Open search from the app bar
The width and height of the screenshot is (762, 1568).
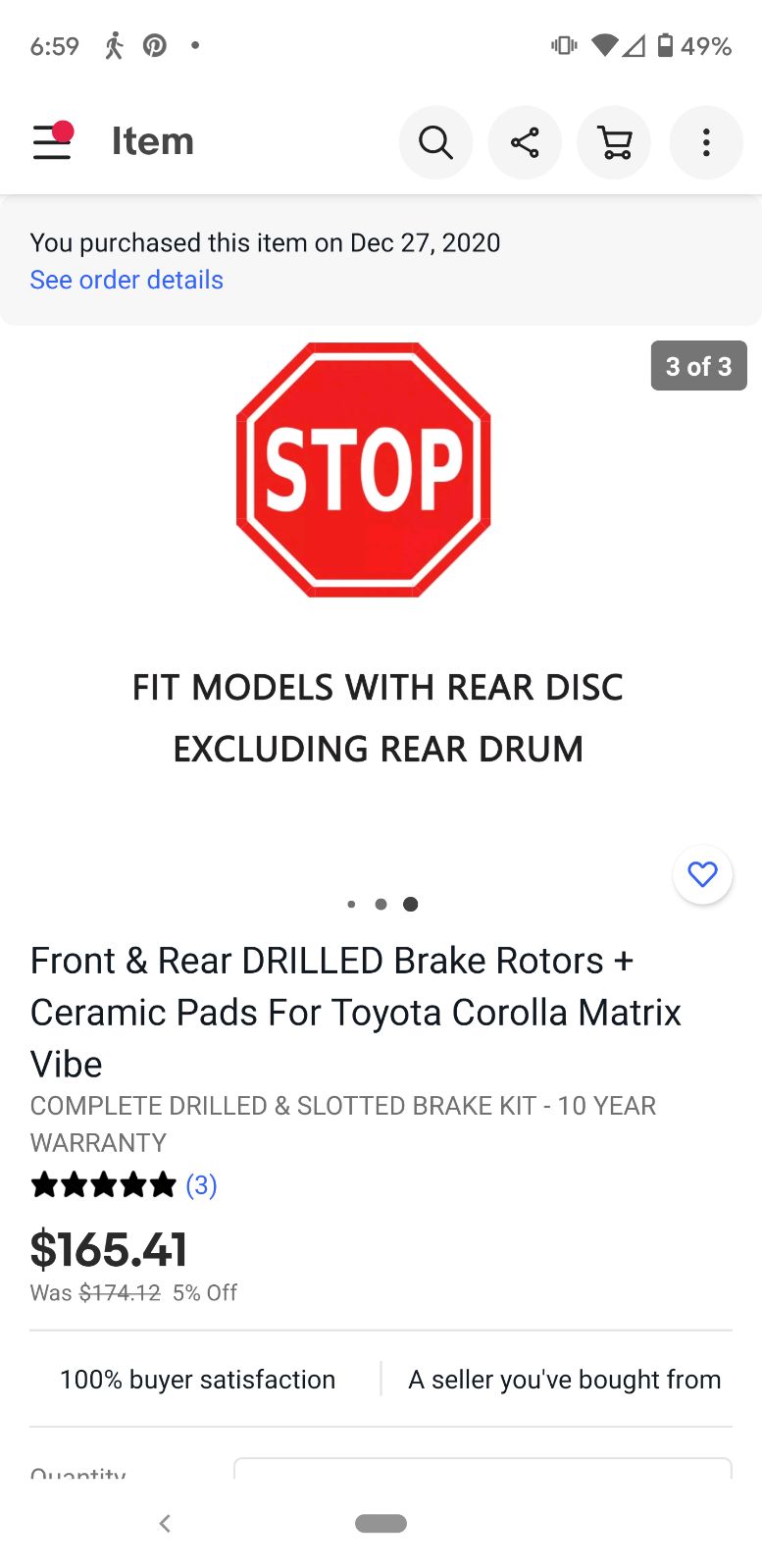click(x=435, y=142)
